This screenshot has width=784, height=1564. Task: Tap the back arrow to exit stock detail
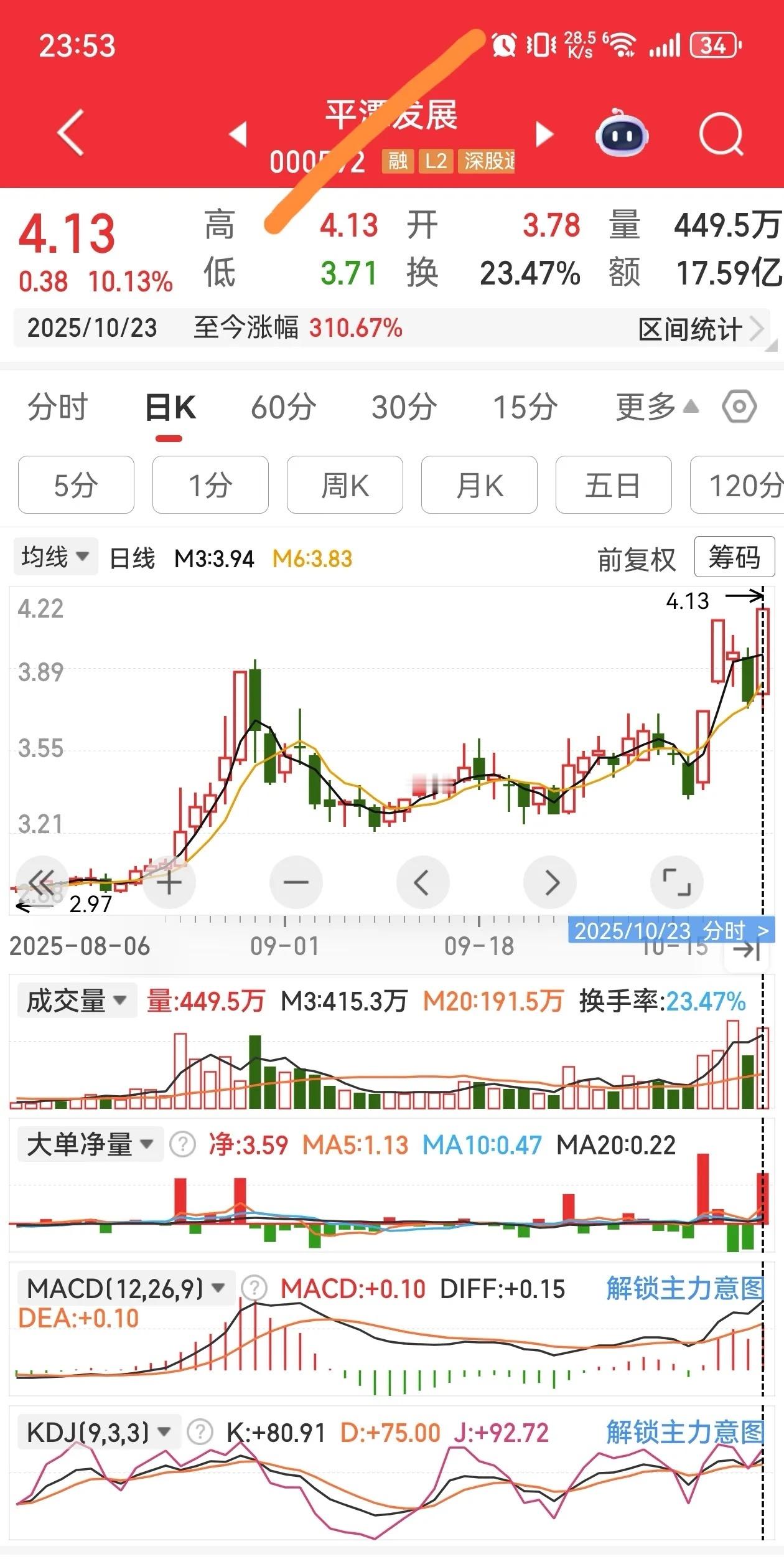coord(70,134)
